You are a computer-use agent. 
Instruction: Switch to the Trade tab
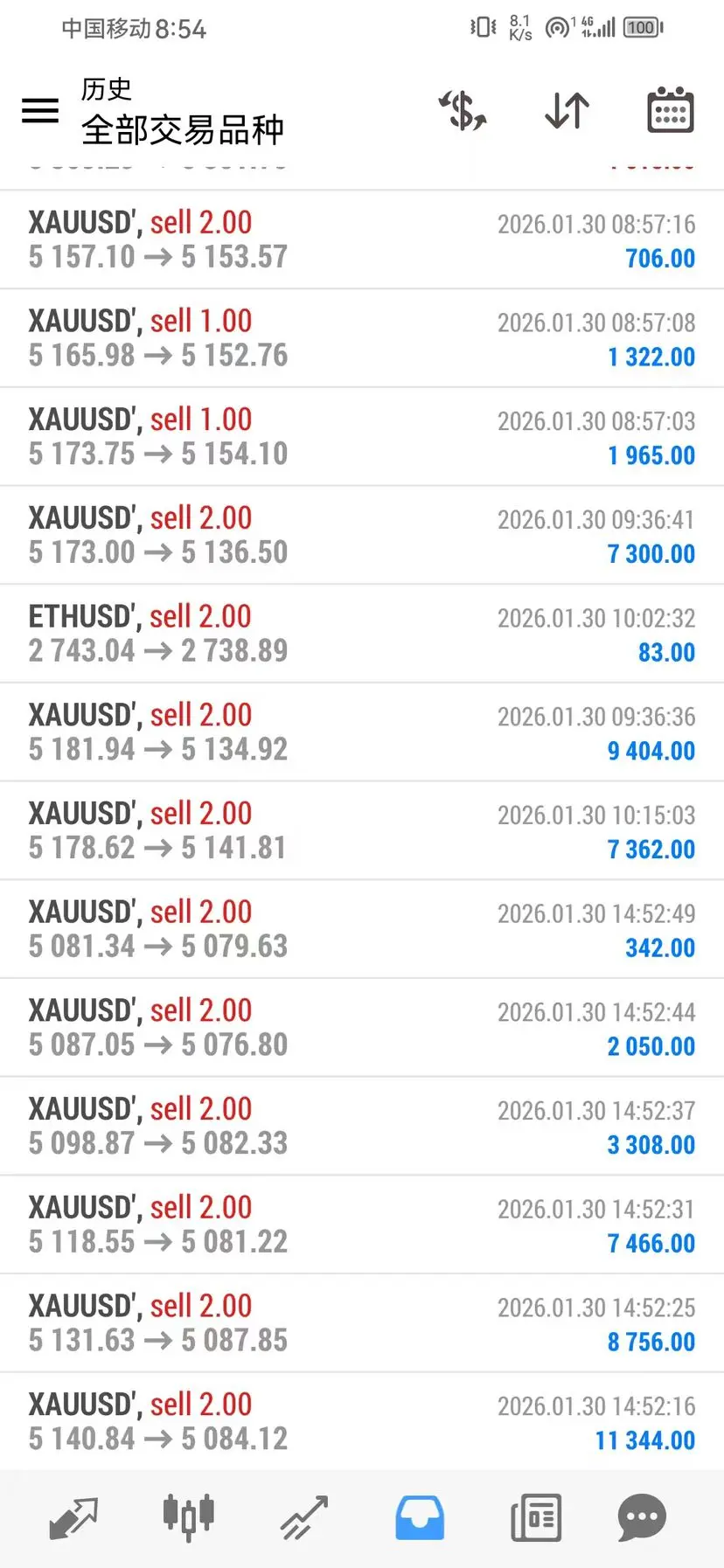(303, 1517)
